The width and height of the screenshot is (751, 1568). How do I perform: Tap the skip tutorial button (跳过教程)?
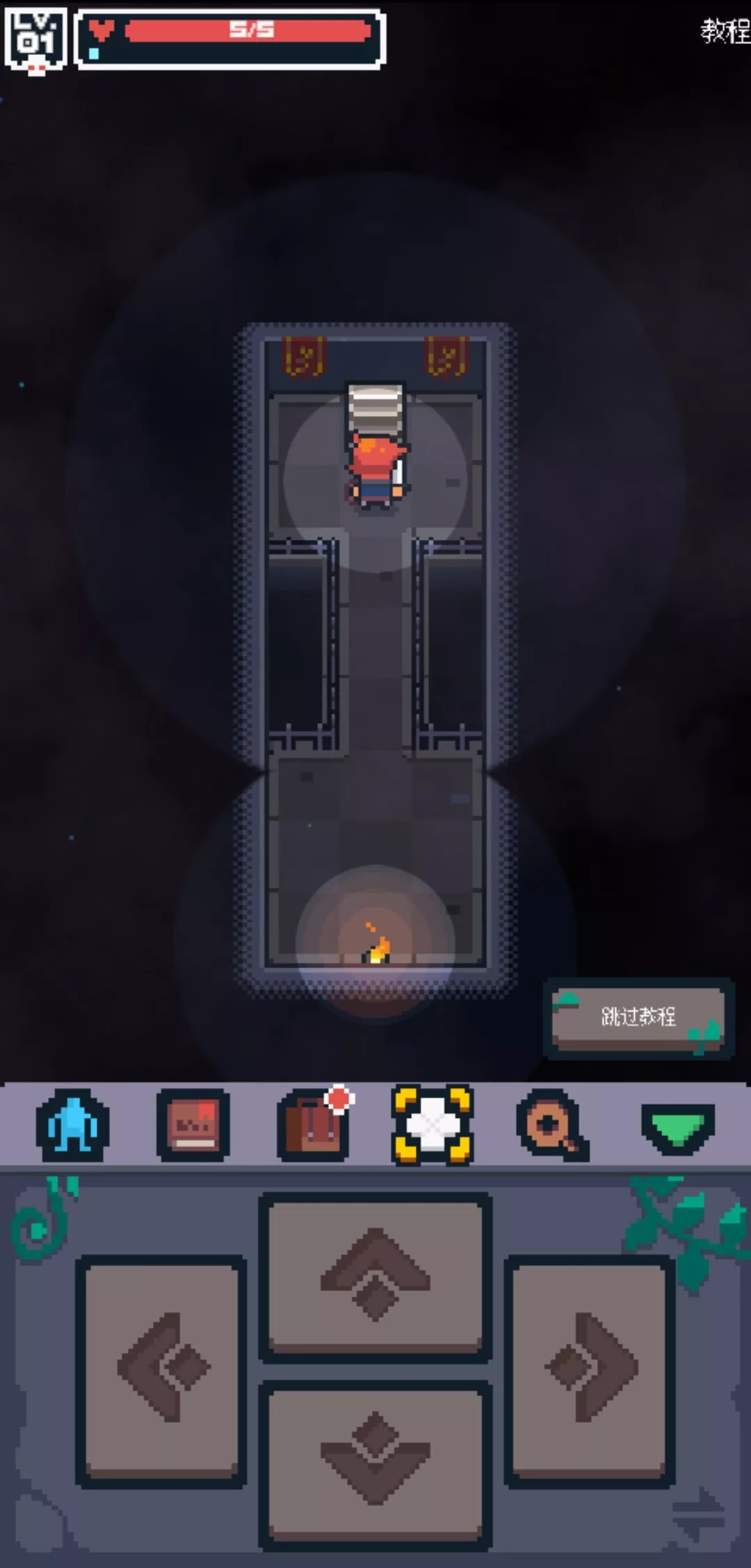click(x=638, y=1017)
